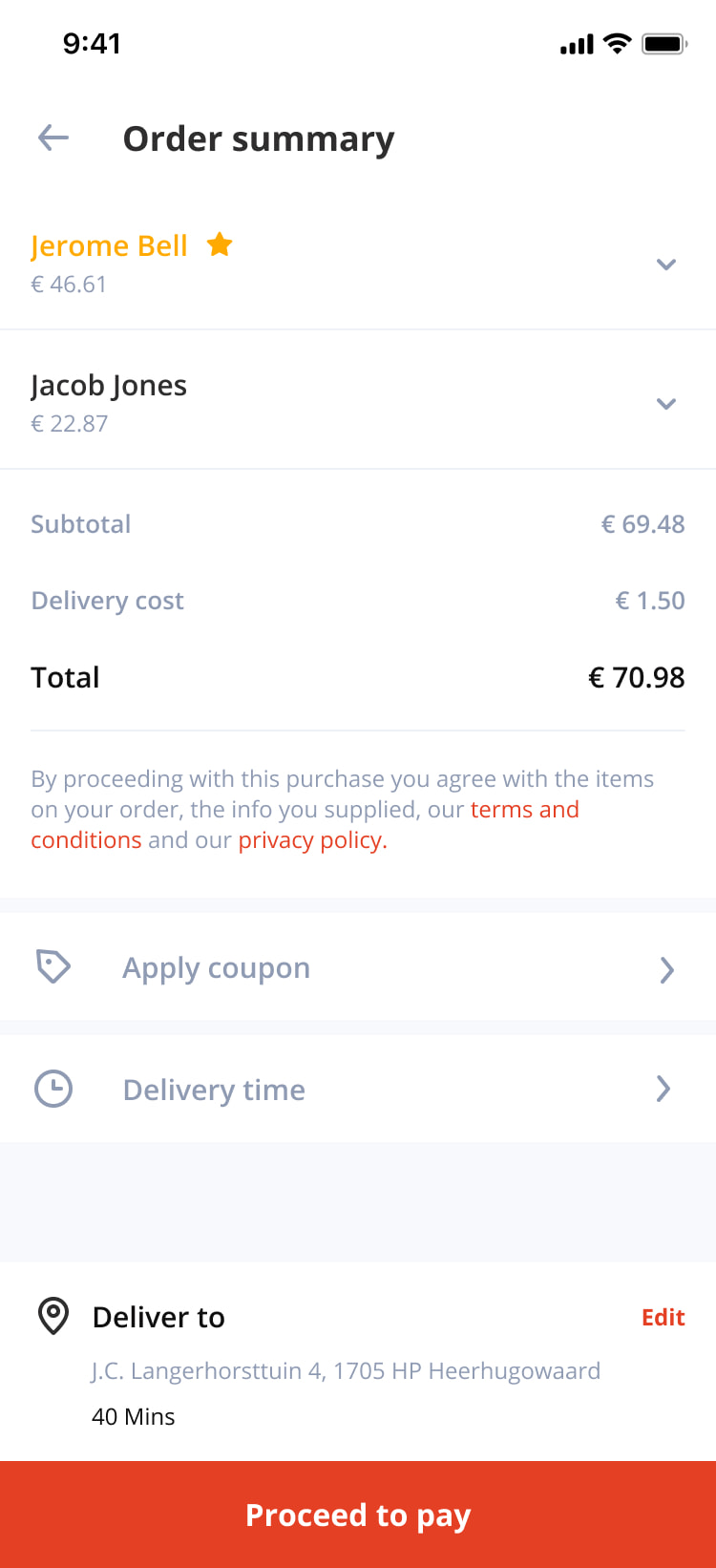Open the Delivery time row

pos(358,1089)
